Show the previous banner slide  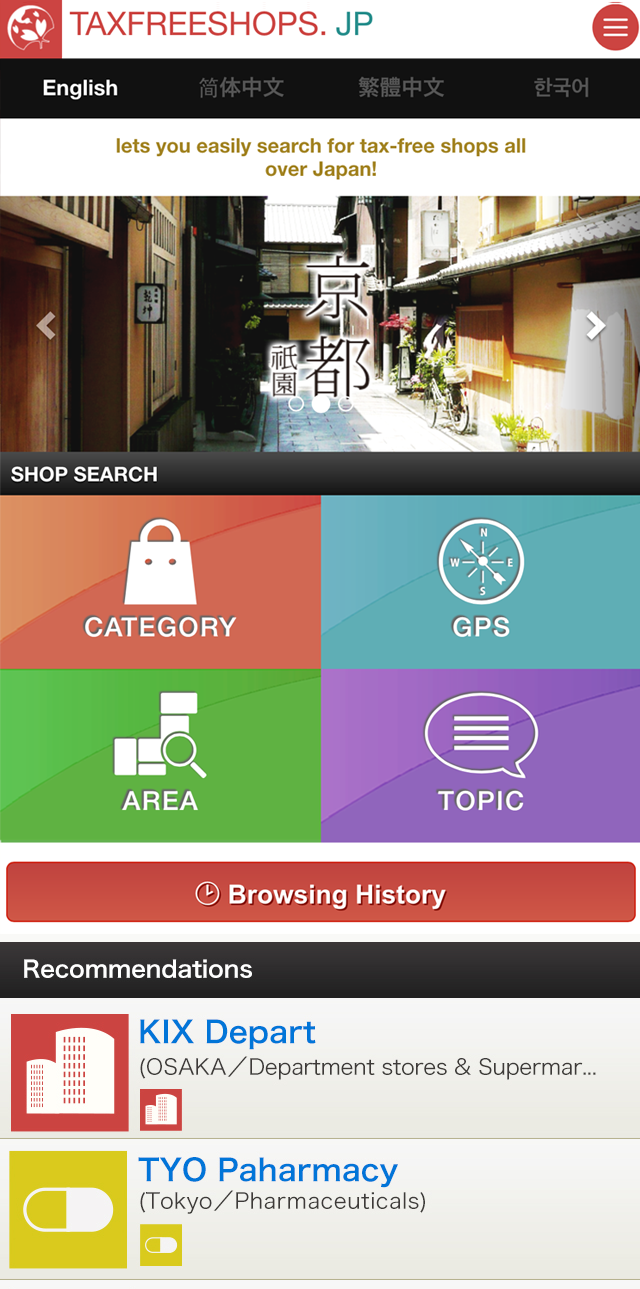coord(45,325)
